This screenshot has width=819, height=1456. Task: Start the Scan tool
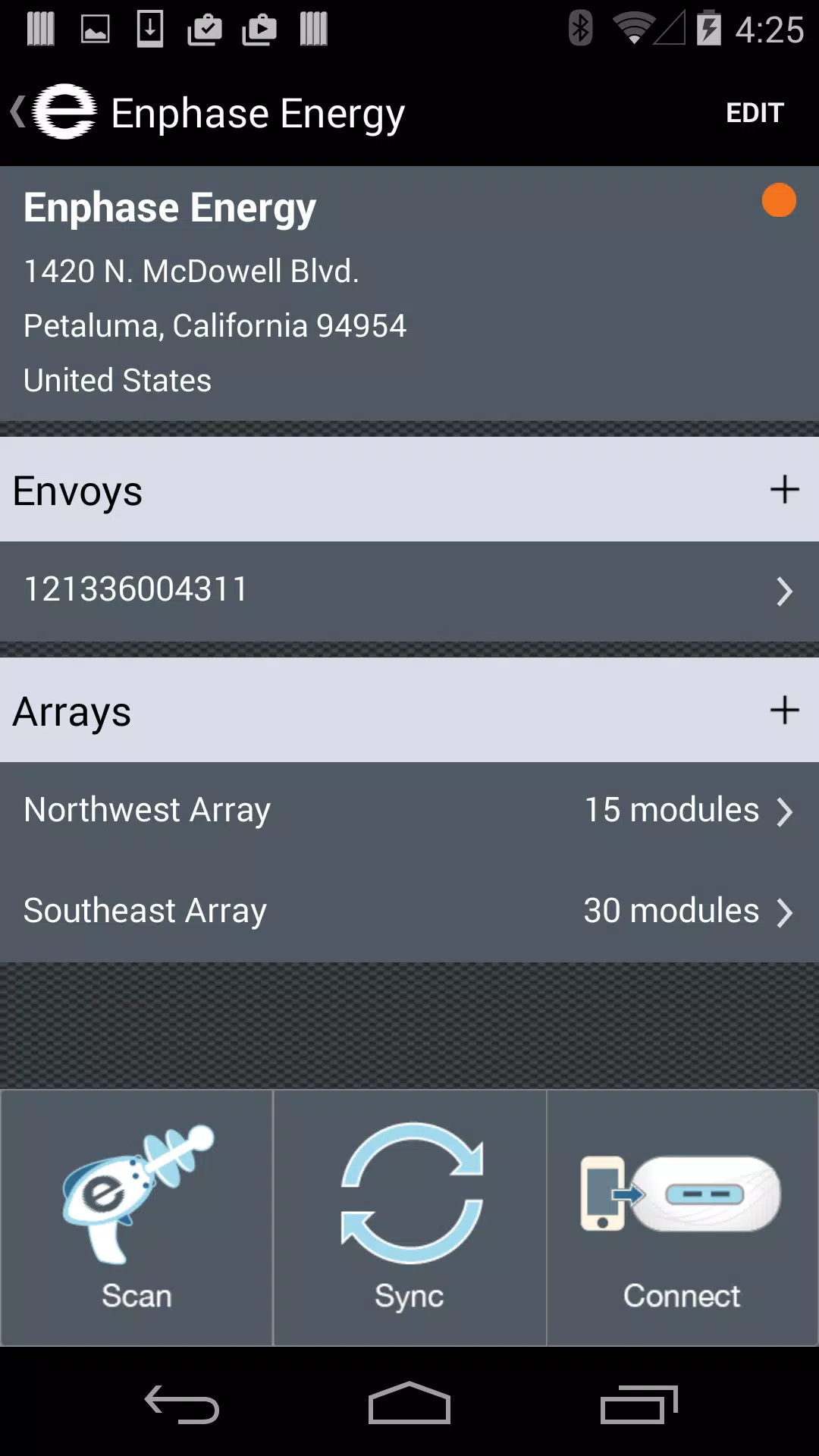pyautogui.click(x=136, y=1218)
